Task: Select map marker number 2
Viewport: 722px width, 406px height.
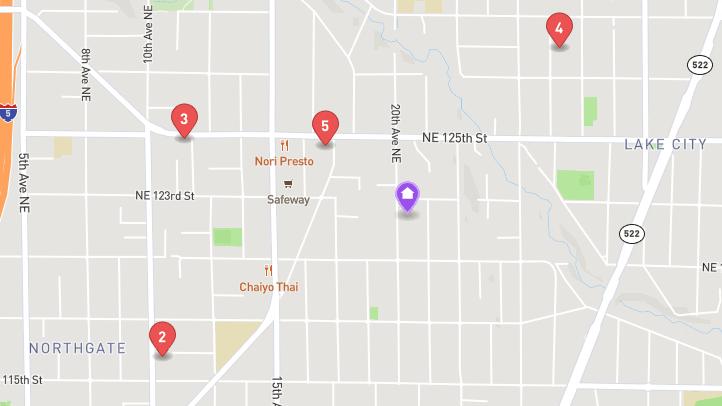Action: click(162, 337)
